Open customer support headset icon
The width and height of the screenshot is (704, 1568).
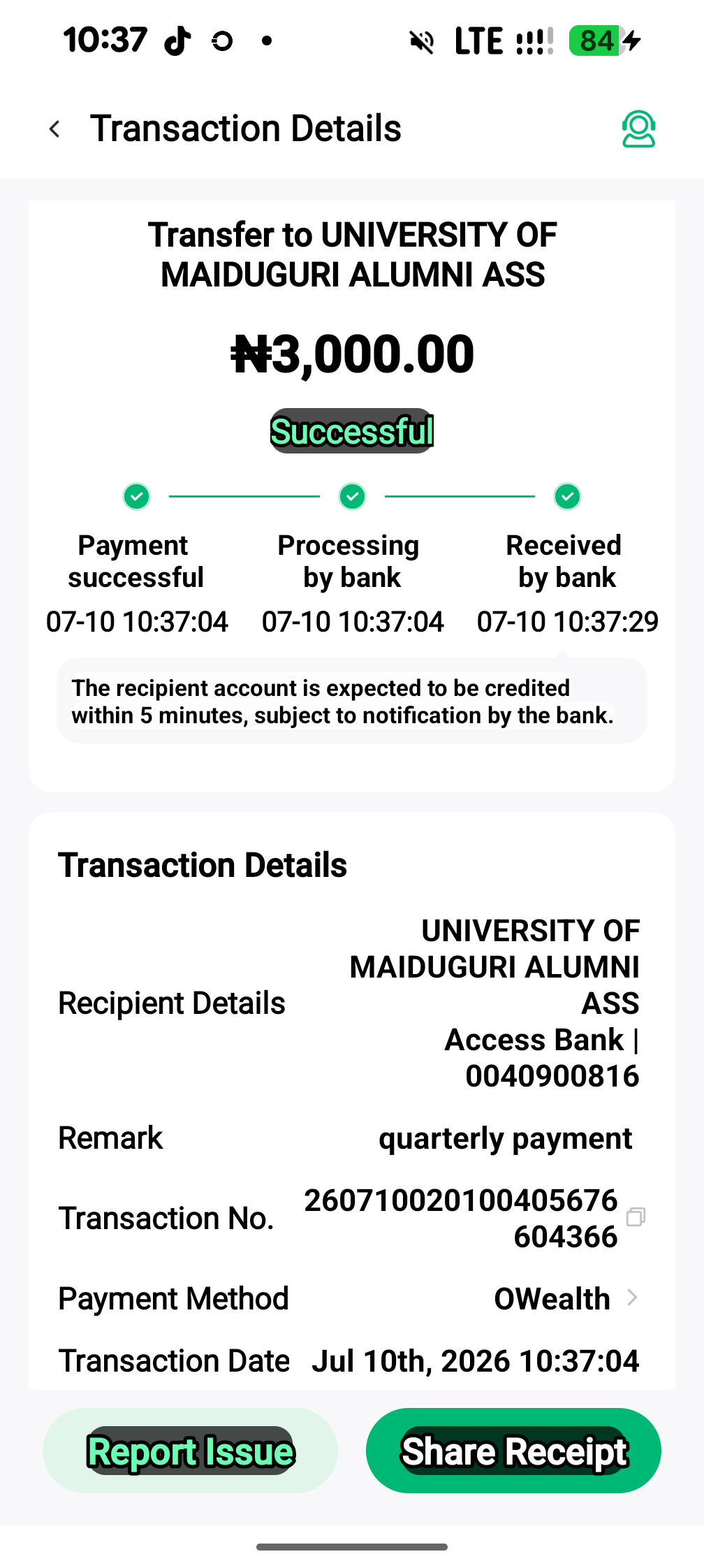tap(638, 129)
